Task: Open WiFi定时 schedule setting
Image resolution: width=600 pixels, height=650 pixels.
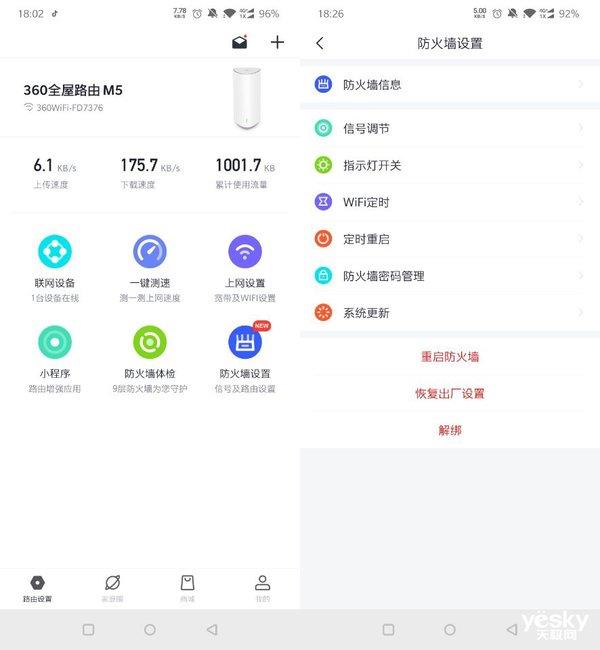Action: 449,202
